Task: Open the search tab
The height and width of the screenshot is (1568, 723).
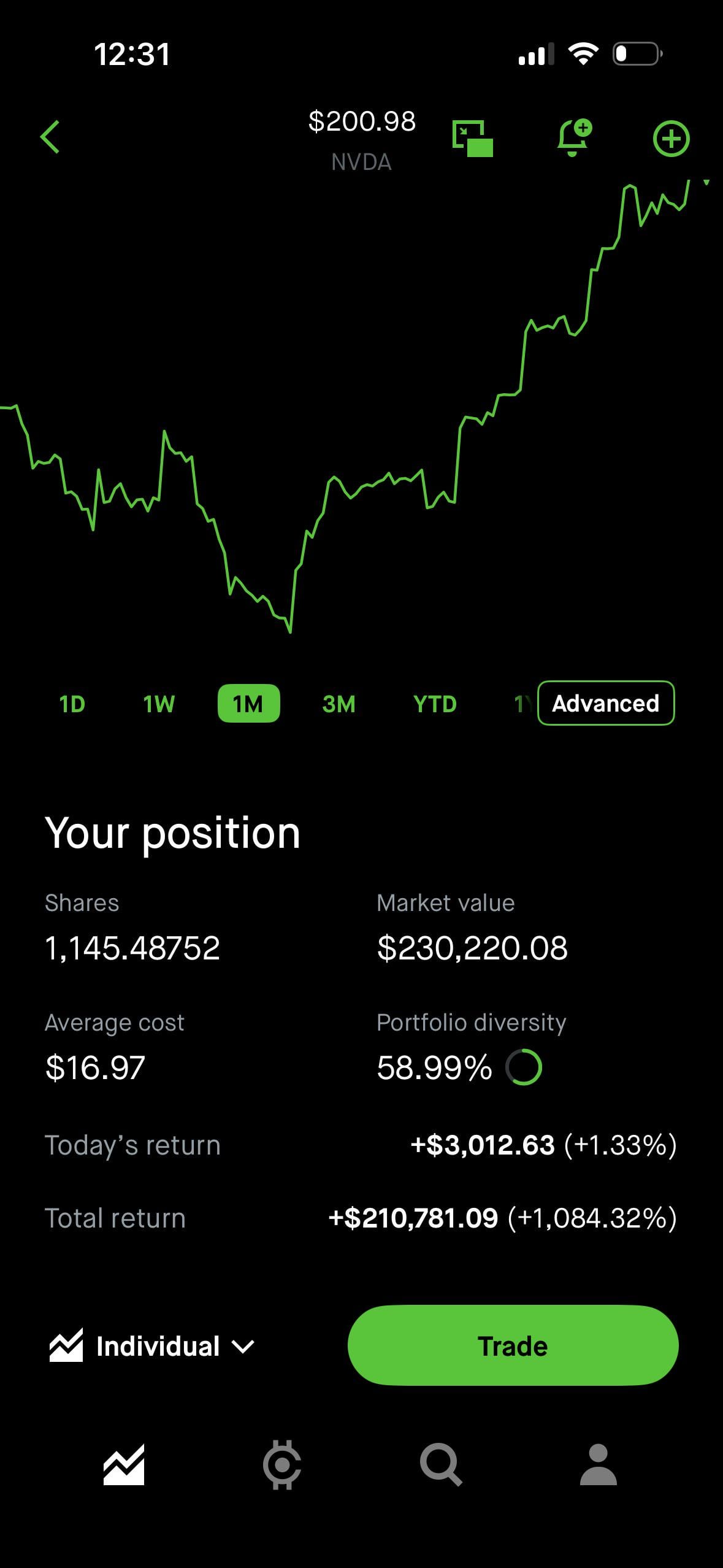Action: pyautogui.click(x=440, y=1465)
